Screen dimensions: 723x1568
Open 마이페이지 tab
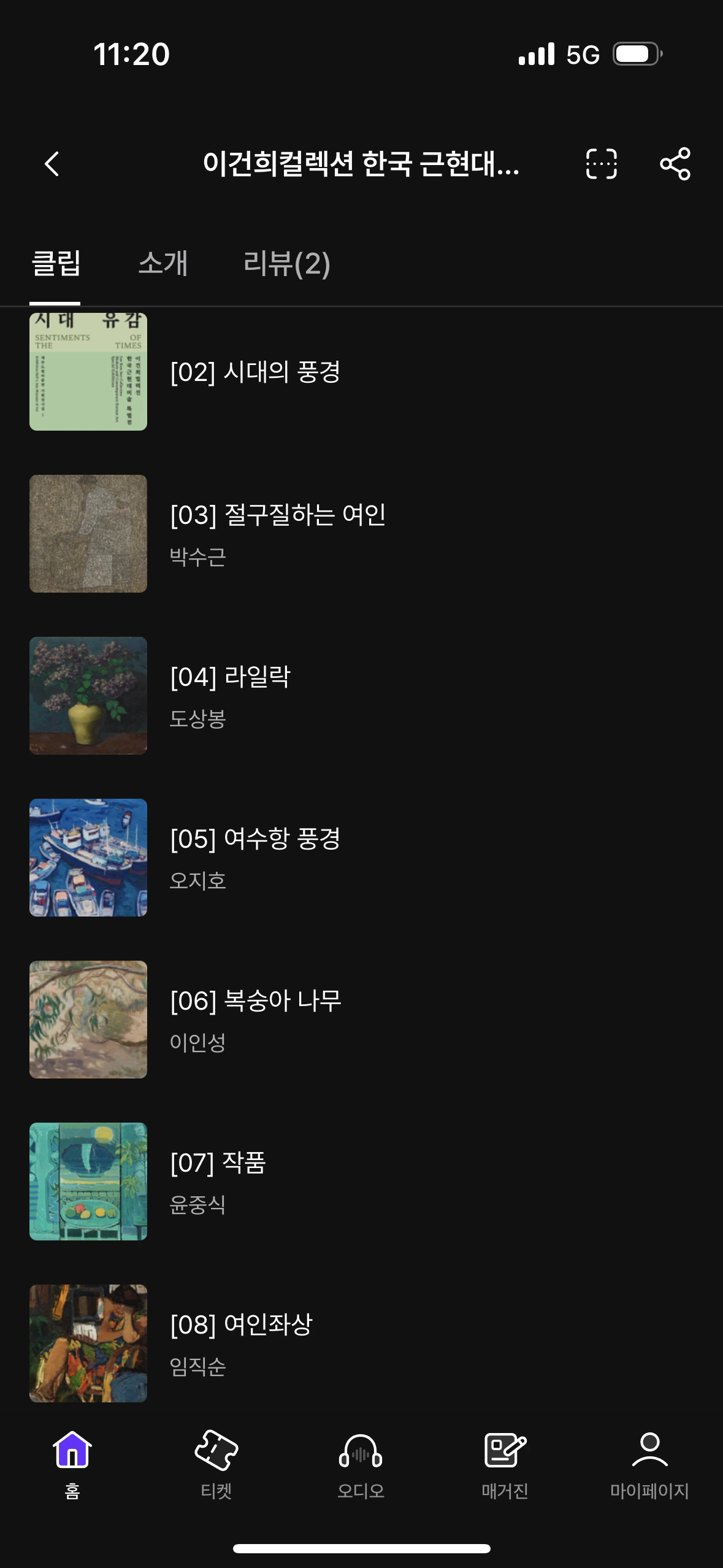point(649,1464)
